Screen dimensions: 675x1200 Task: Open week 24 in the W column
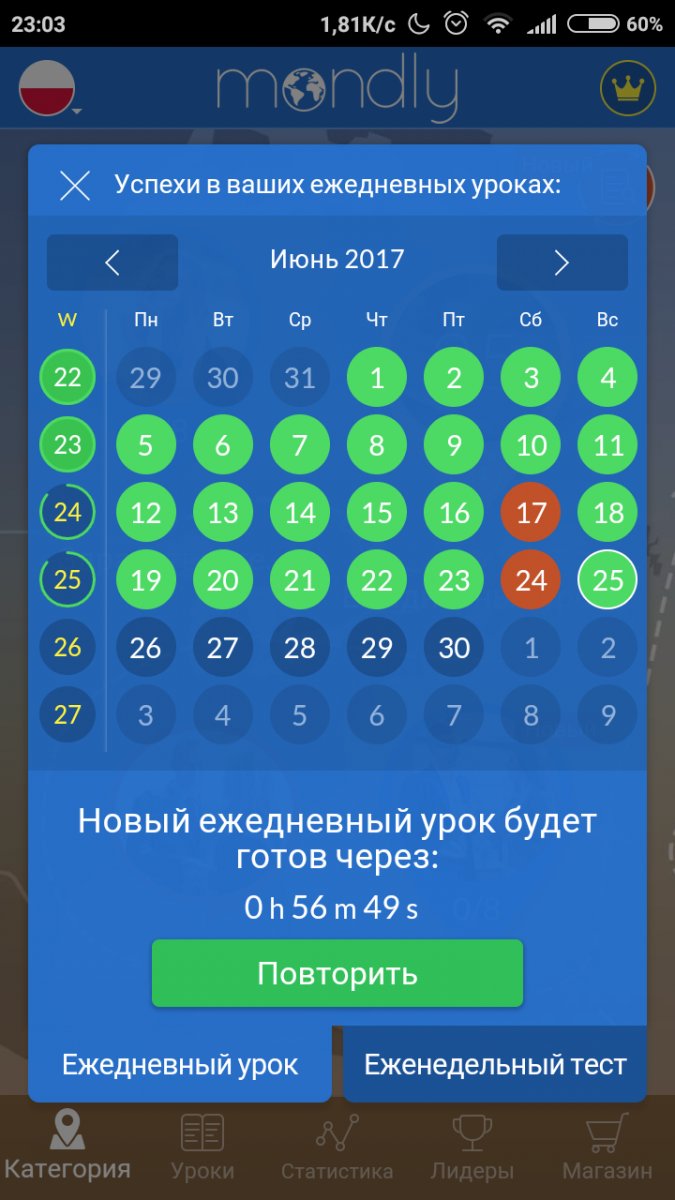[x=67, y=513]
